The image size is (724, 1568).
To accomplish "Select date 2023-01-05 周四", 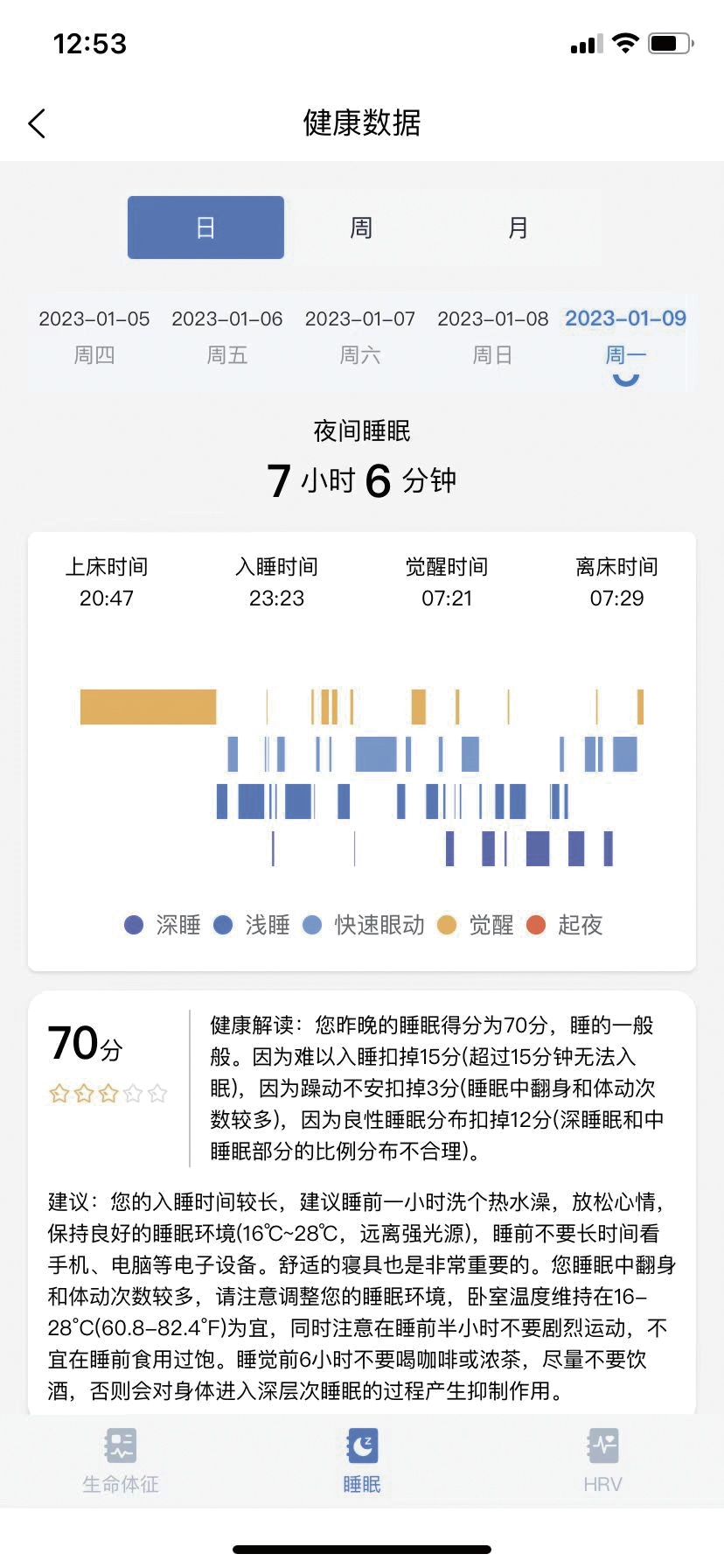I will [x=94, y=336].
